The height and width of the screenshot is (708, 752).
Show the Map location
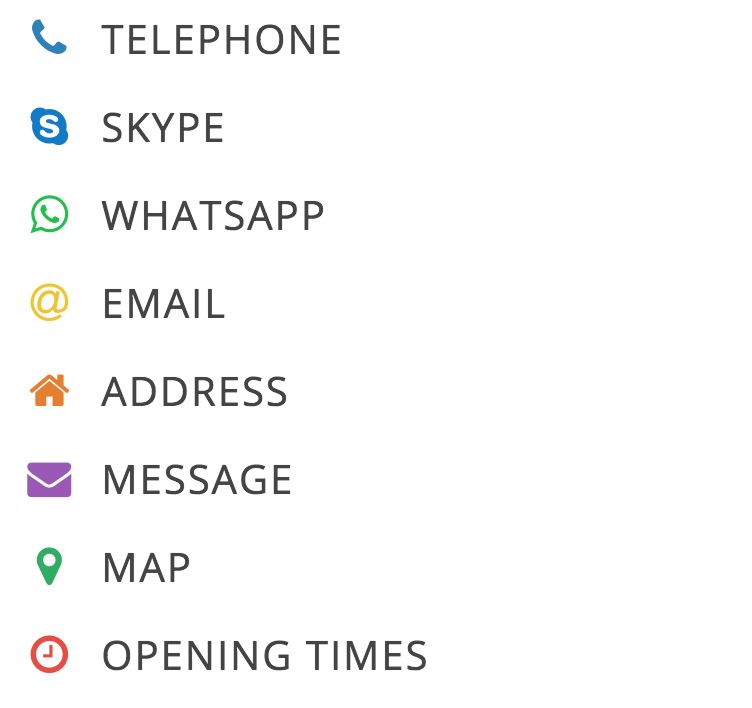(x=146, y=568)
